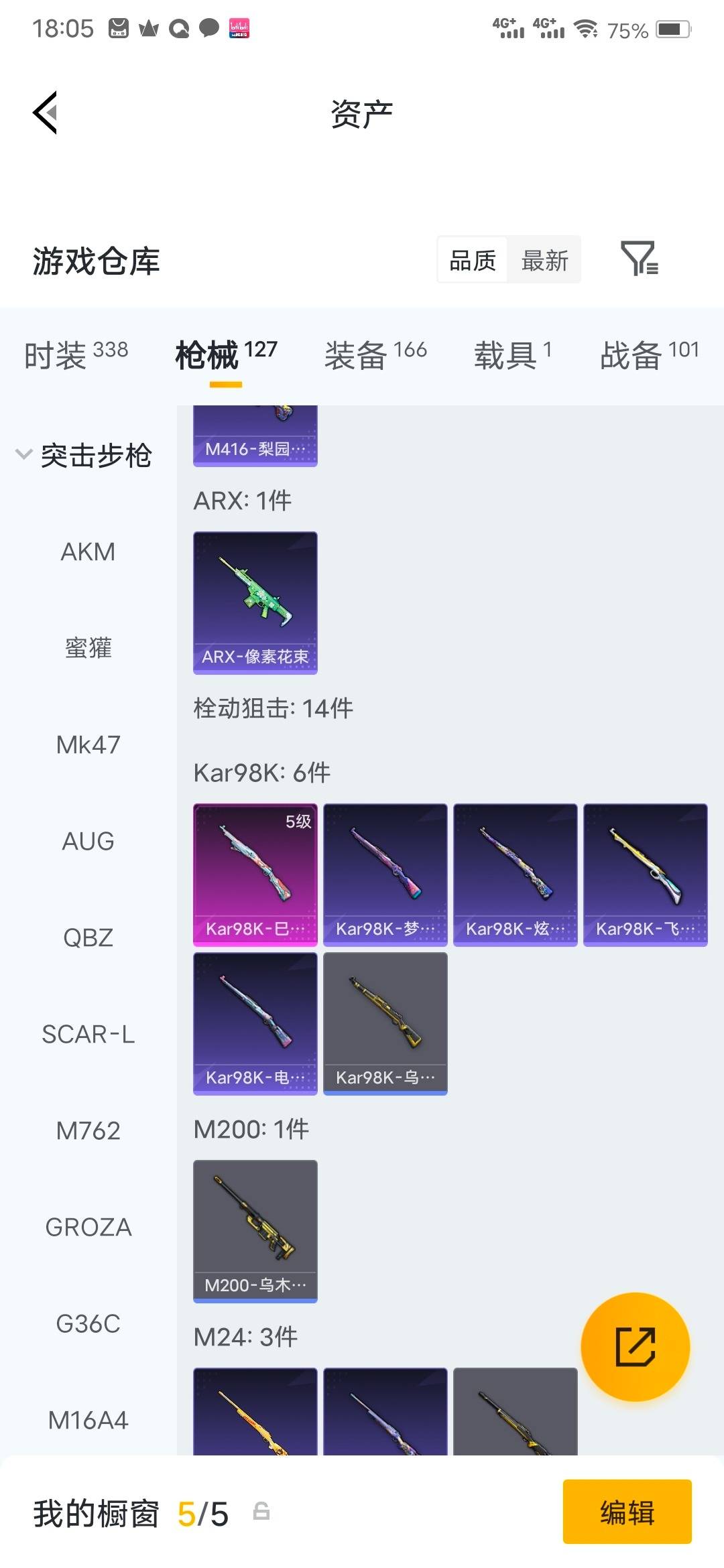Viewport: 724px width, 1568px height.
Task: Select 蜜獾 in the weapon sidebar
Action: pos(87,647)
